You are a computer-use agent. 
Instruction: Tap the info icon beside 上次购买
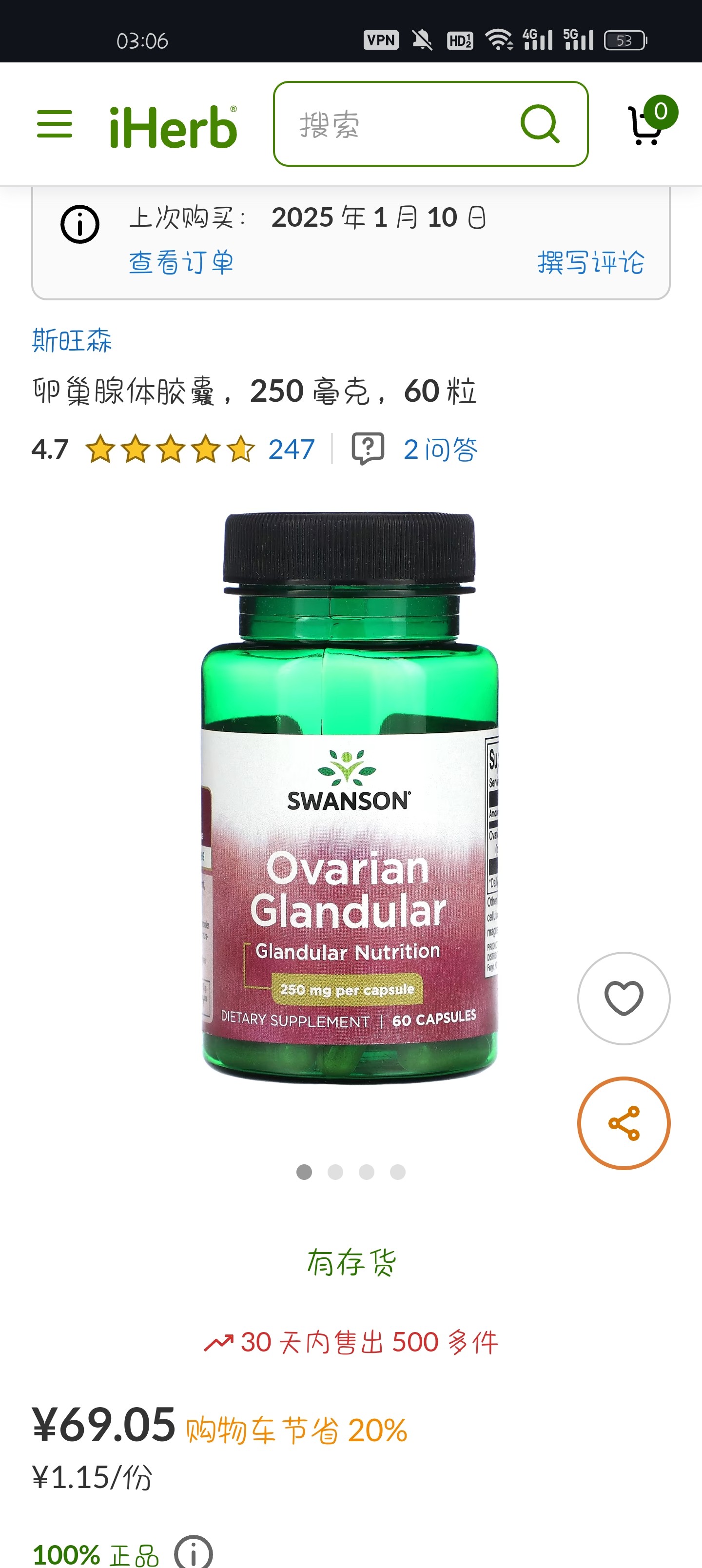pyautogui.click(x=80, y=225)
